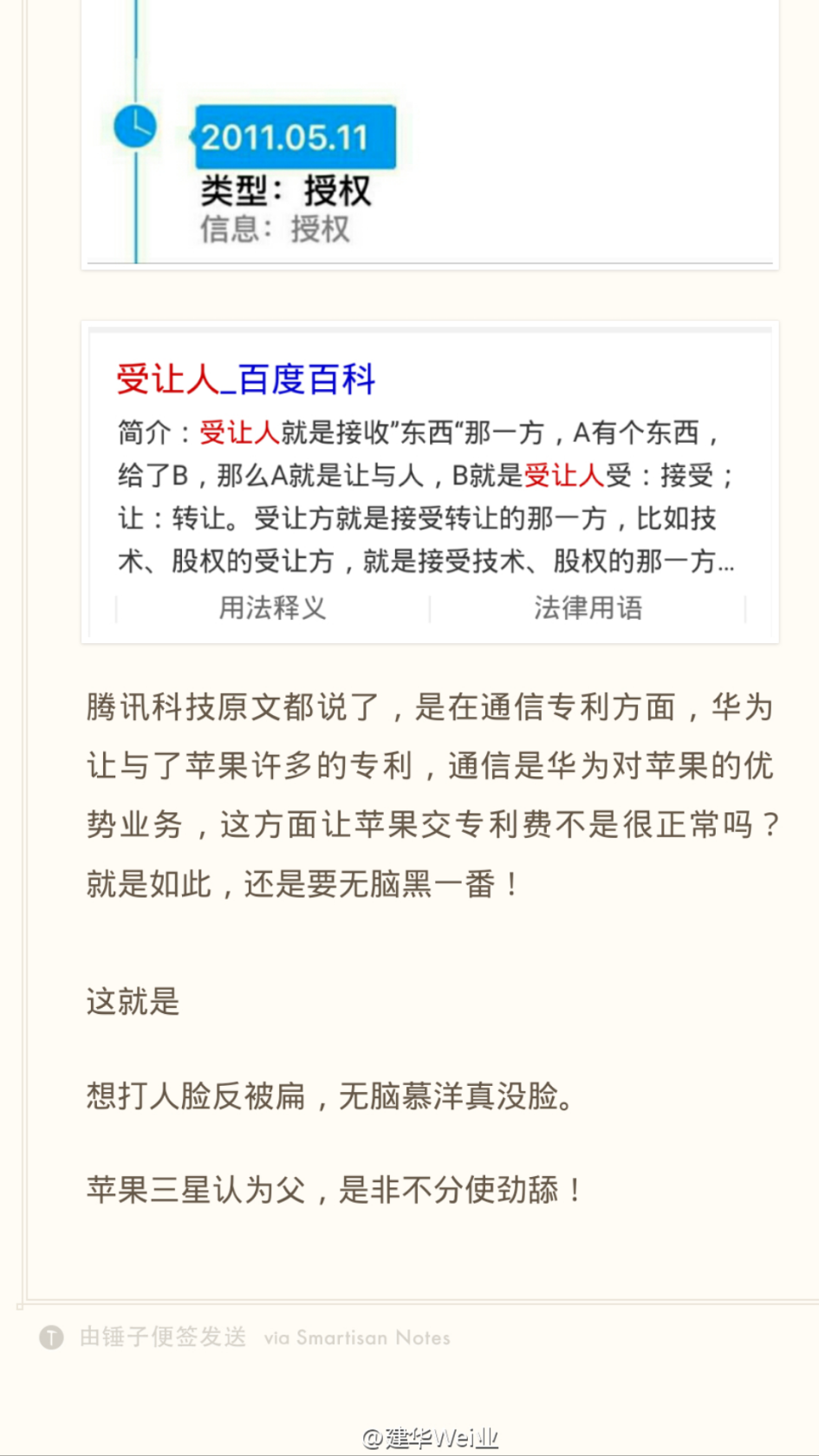
Task: Click the 信息：授权 grey label
Action: (x=274, y=229)
